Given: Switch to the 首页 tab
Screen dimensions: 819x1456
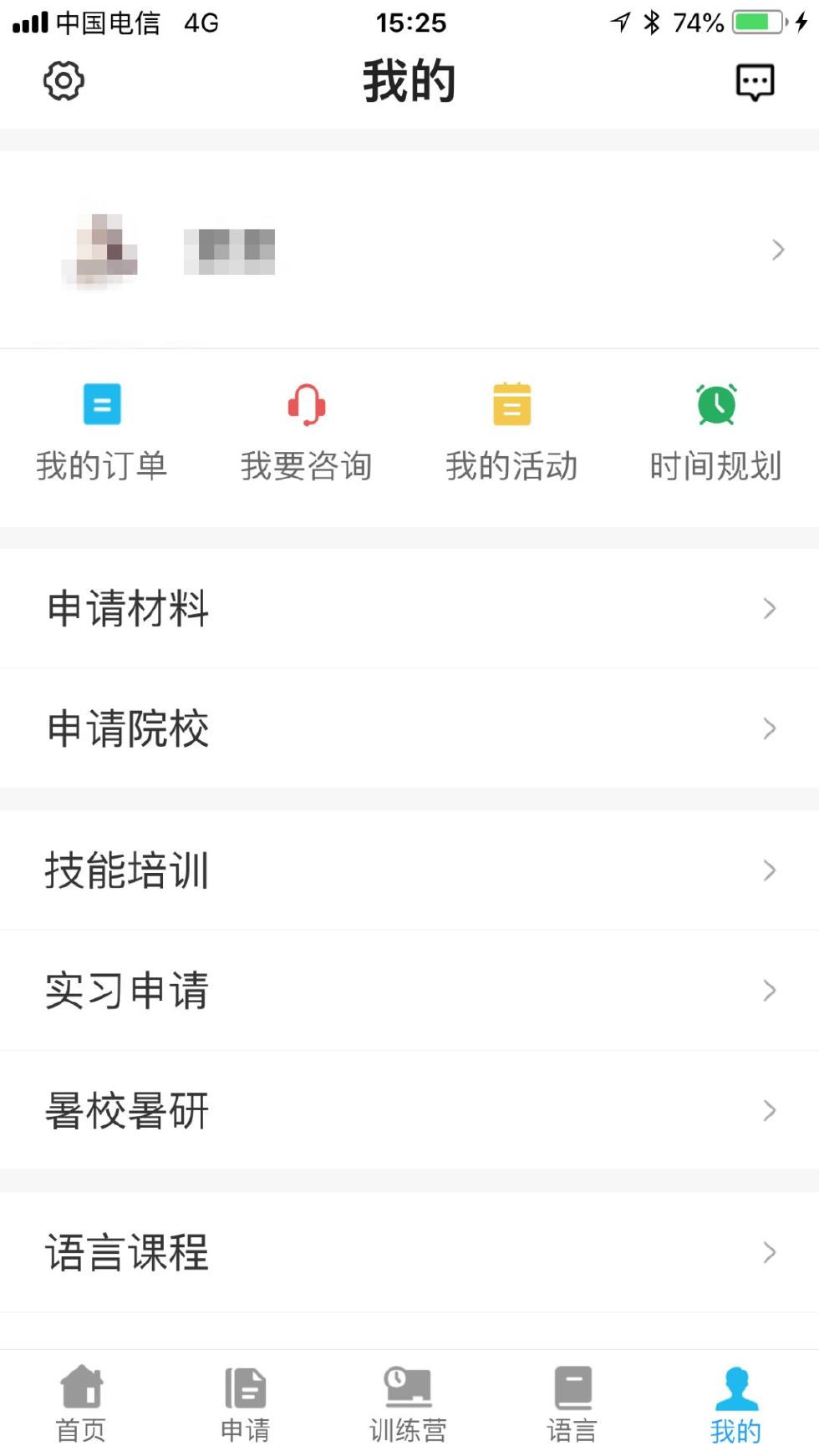Looking at the screenshot, I should [x=81, y=1404].
